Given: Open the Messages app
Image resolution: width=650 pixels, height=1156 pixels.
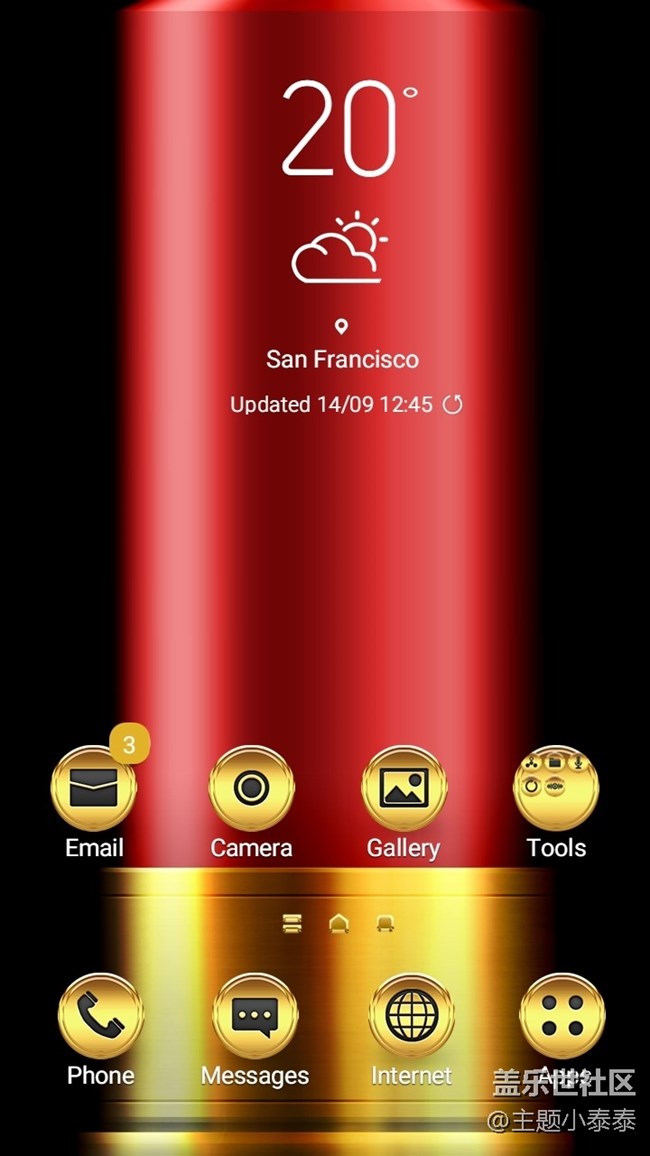Looking at the screenshot, I should (254, 1016).
